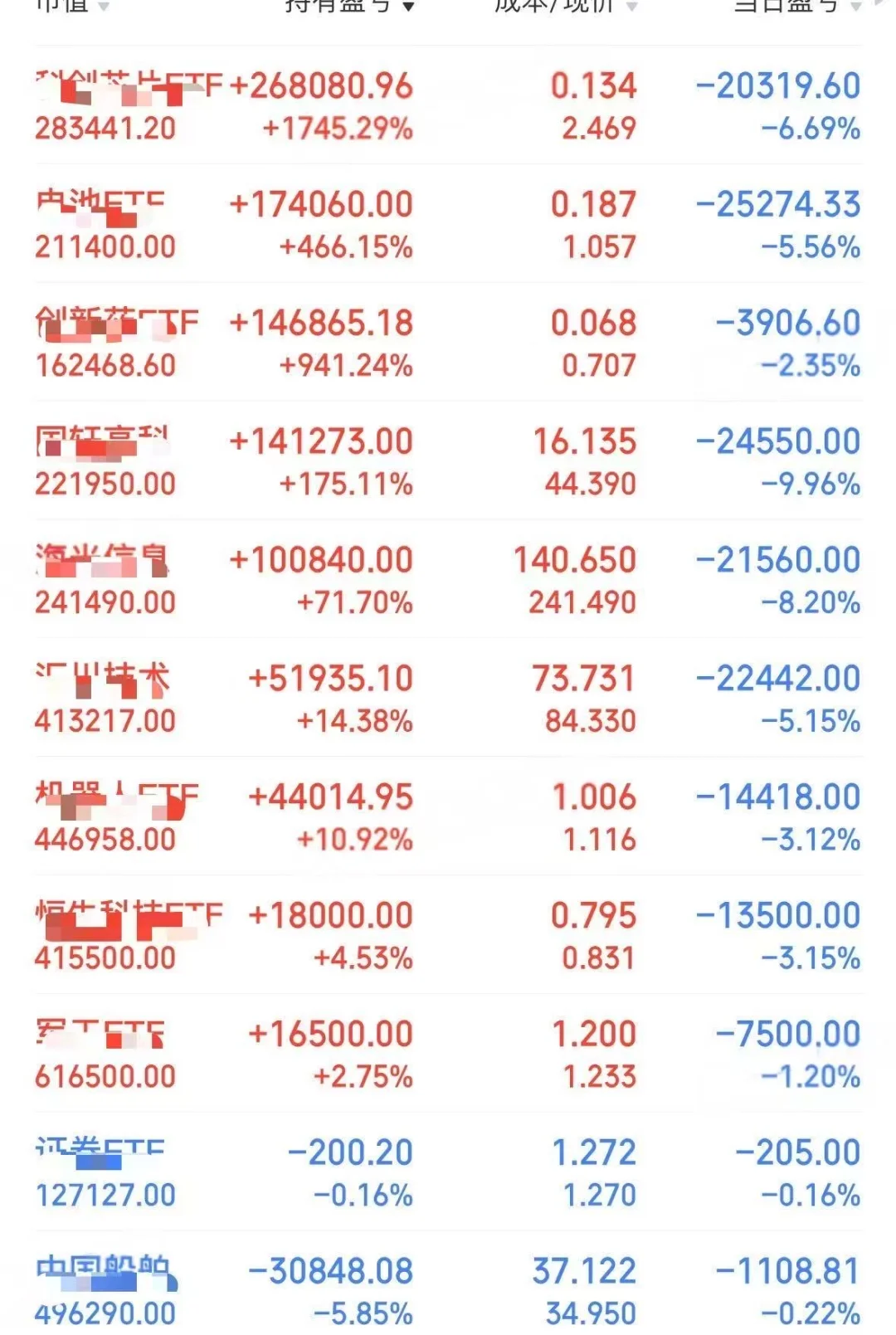This screenshot has width=896, height=1335.
Task: Open the holding with market value 446958.00
Action: point(448,818)
